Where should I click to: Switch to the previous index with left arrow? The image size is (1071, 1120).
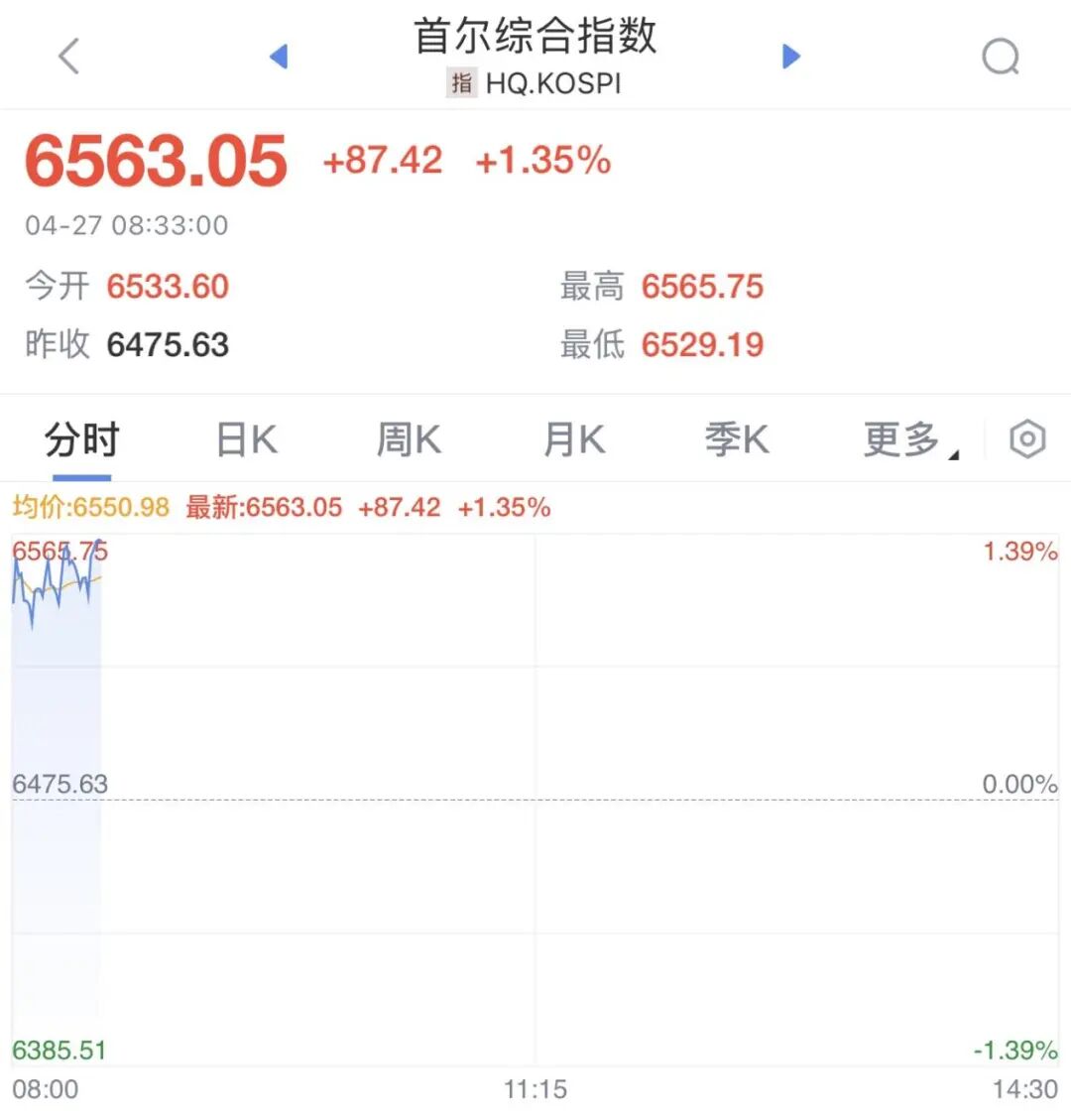279,56
